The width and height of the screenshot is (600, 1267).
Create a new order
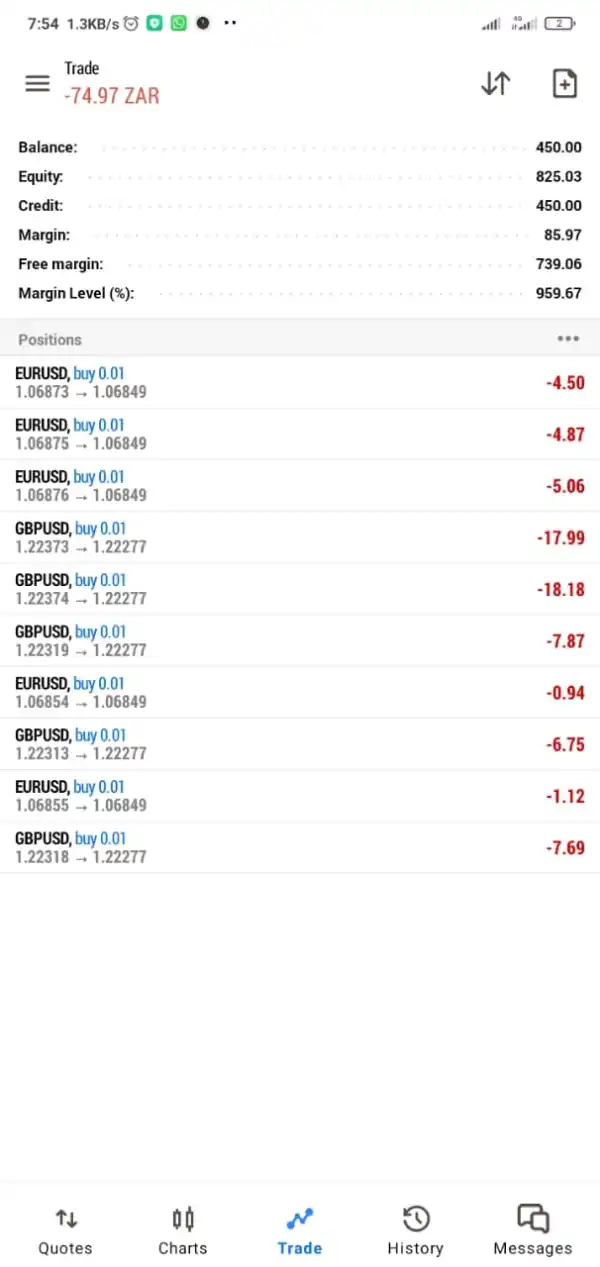tap(565, 84)
